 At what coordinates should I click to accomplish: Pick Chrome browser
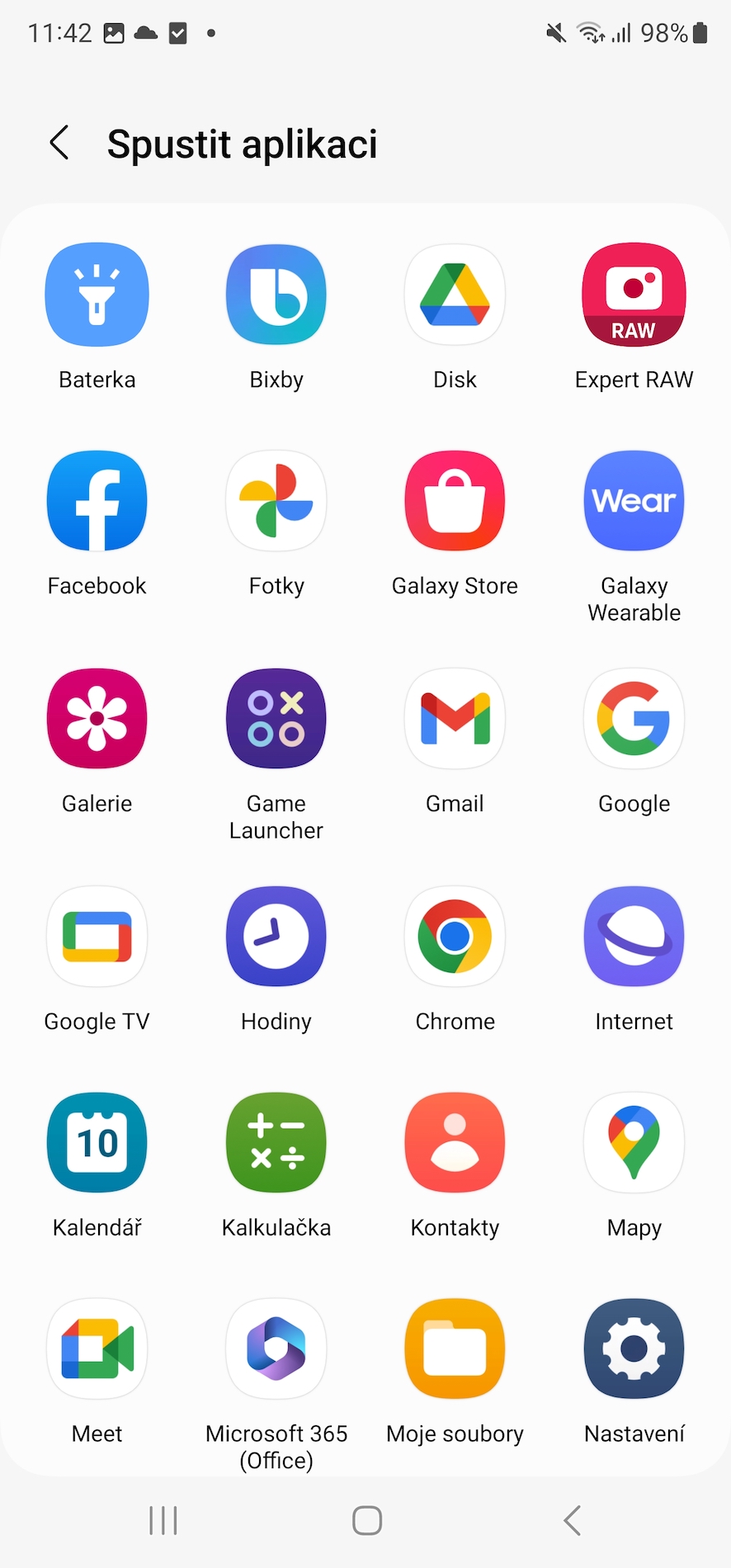(x=455, y=937)
